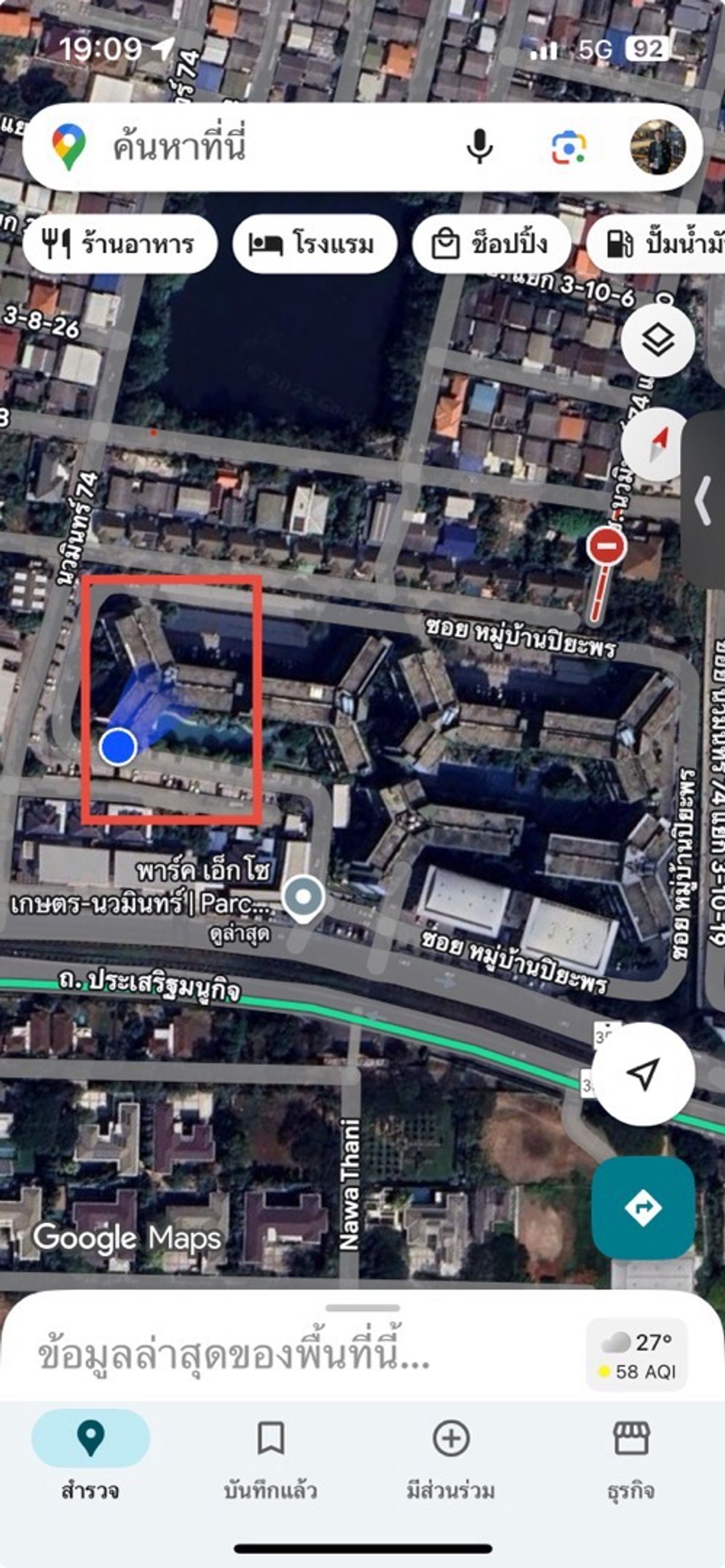Open the Parc Exo place pin
The height and width of the screenshot is (1568, 725).
304,897
